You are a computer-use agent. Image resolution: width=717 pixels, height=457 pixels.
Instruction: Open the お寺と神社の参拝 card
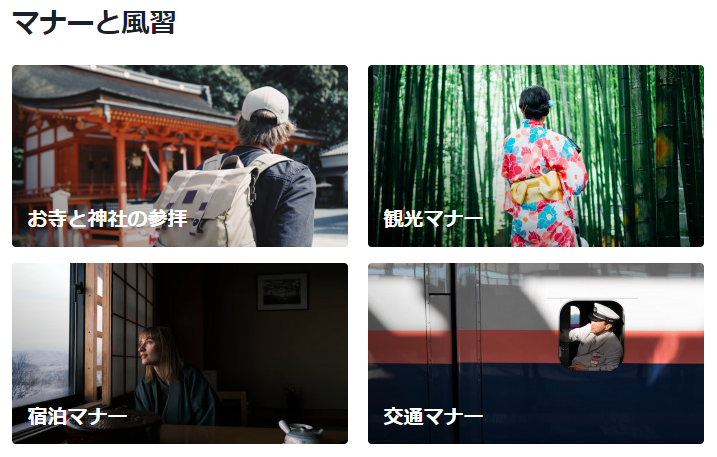tap(180, 156)
